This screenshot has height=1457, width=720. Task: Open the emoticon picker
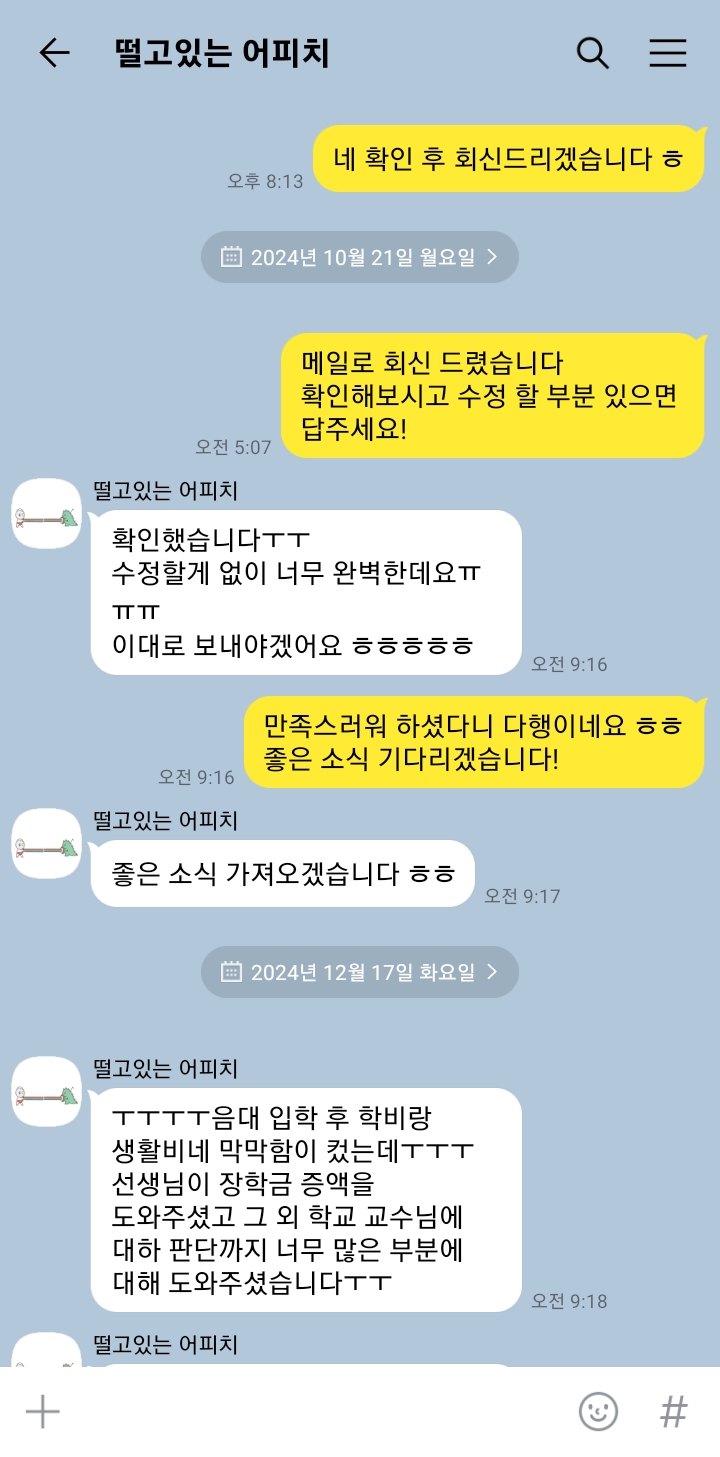[x=598, y=1412]
